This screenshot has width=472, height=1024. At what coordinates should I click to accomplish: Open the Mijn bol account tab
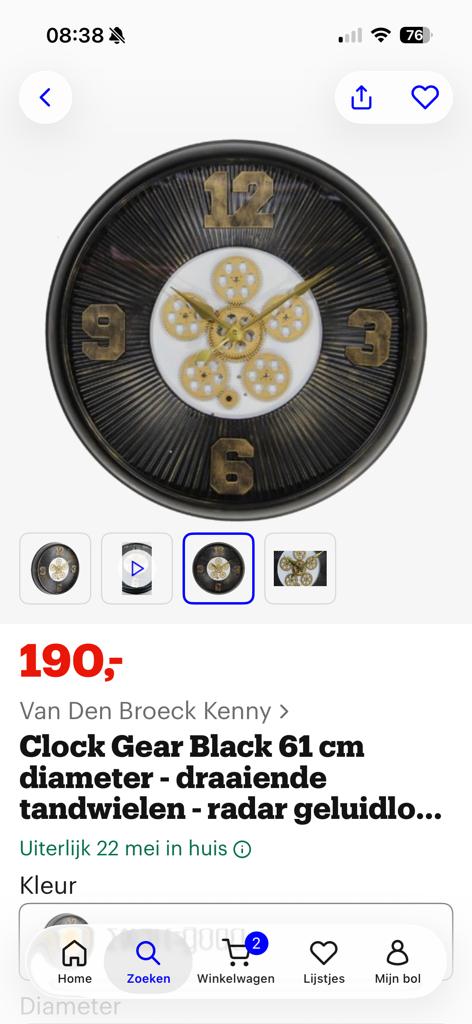(x=398, y=962)
